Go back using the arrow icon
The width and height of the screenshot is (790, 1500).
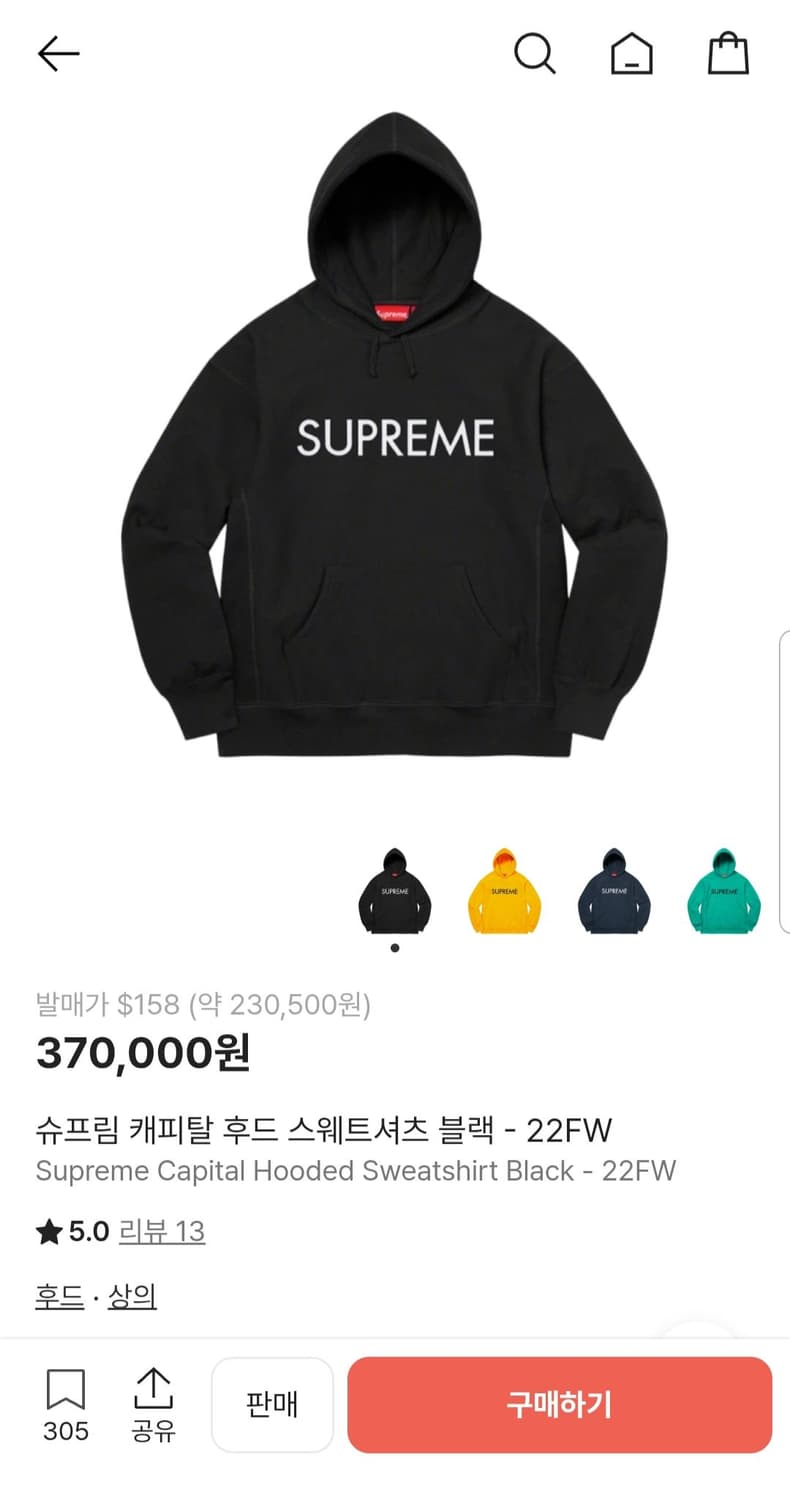[x=58, y=53]
